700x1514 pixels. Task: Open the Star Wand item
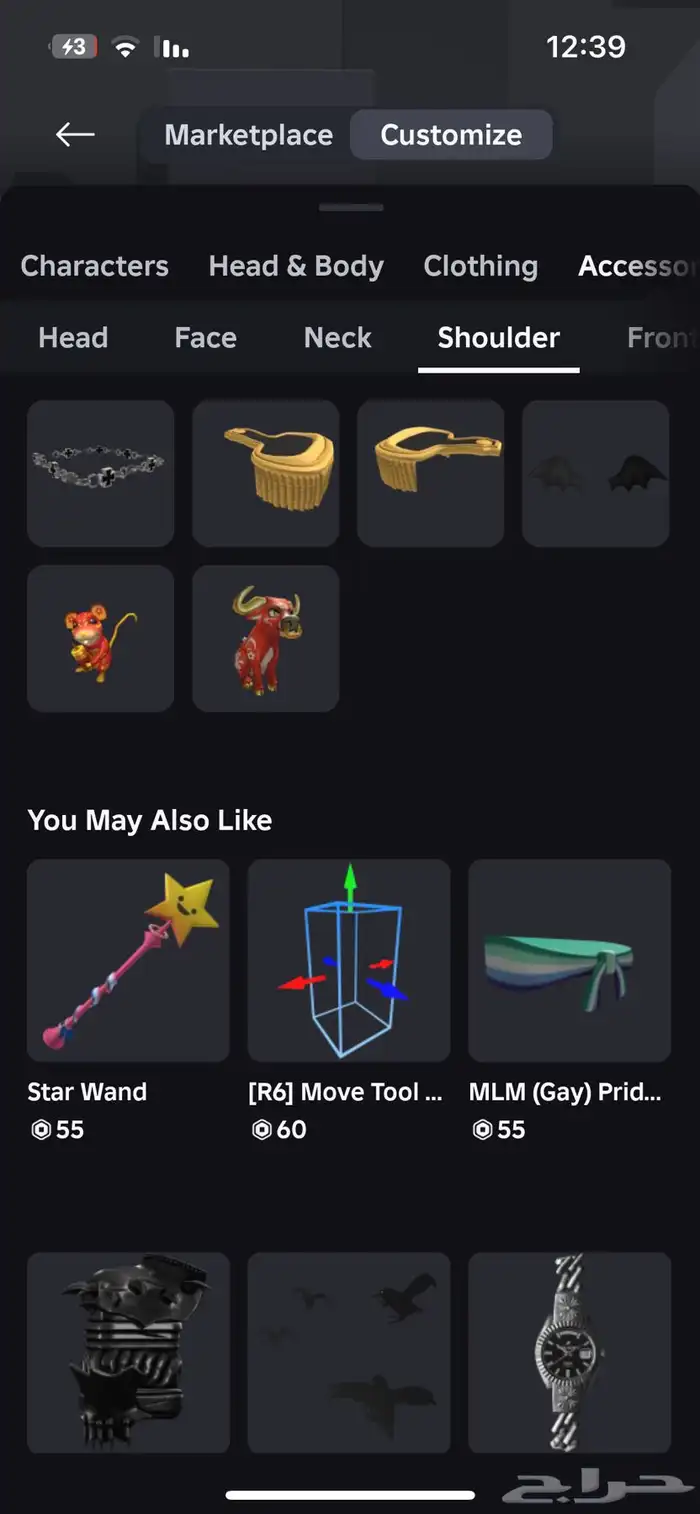point(128,960)
